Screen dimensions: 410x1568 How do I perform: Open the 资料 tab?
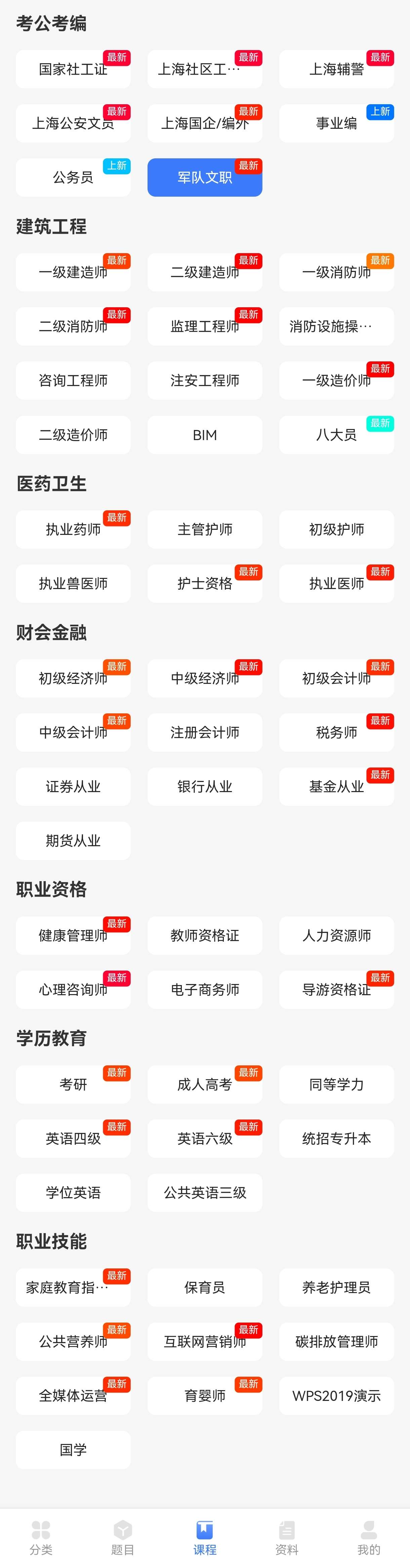(287, 1537)
